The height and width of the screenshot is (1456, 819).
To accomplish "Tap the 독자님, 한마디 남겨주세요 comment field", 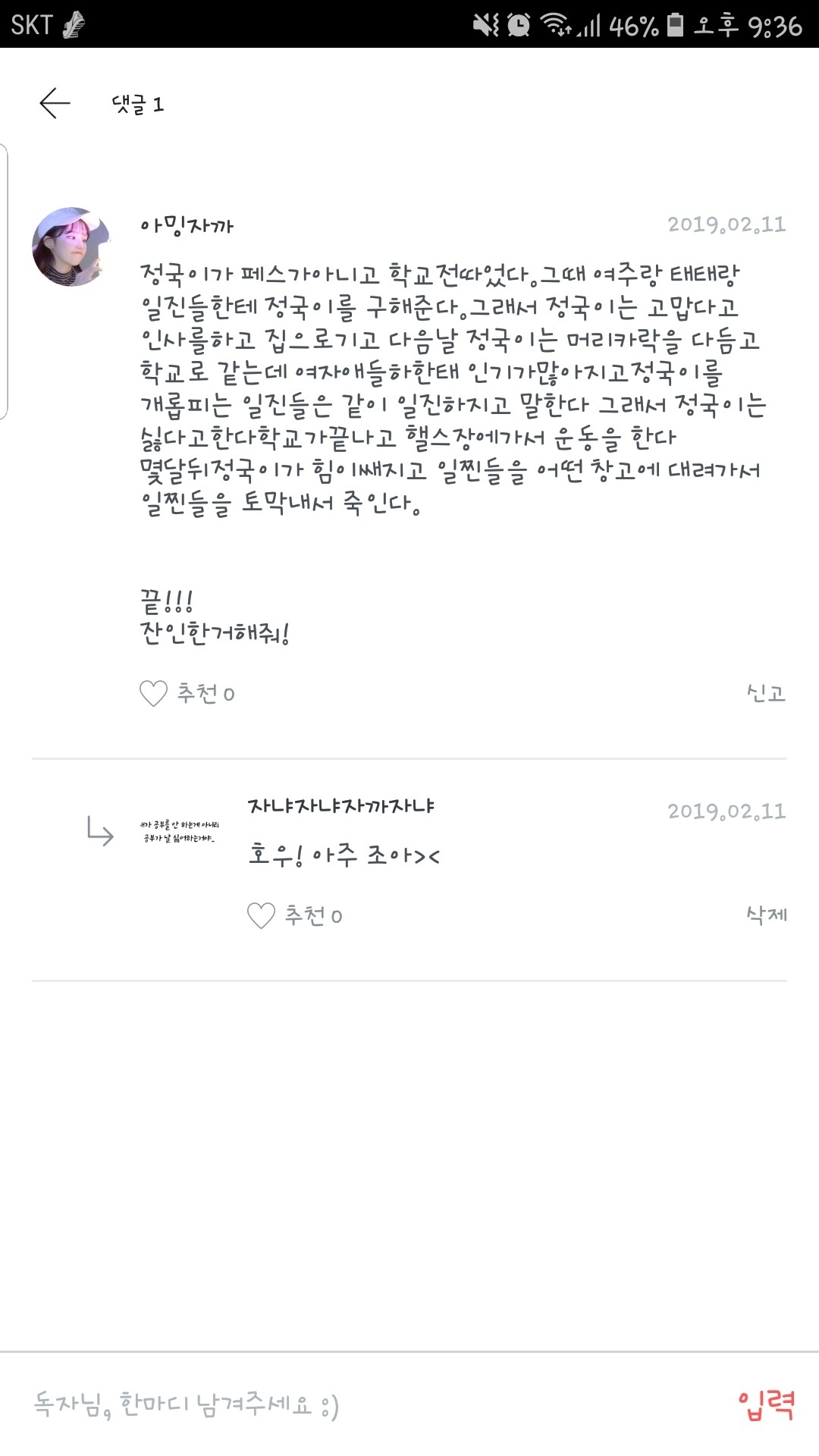I will point(364,1404).
